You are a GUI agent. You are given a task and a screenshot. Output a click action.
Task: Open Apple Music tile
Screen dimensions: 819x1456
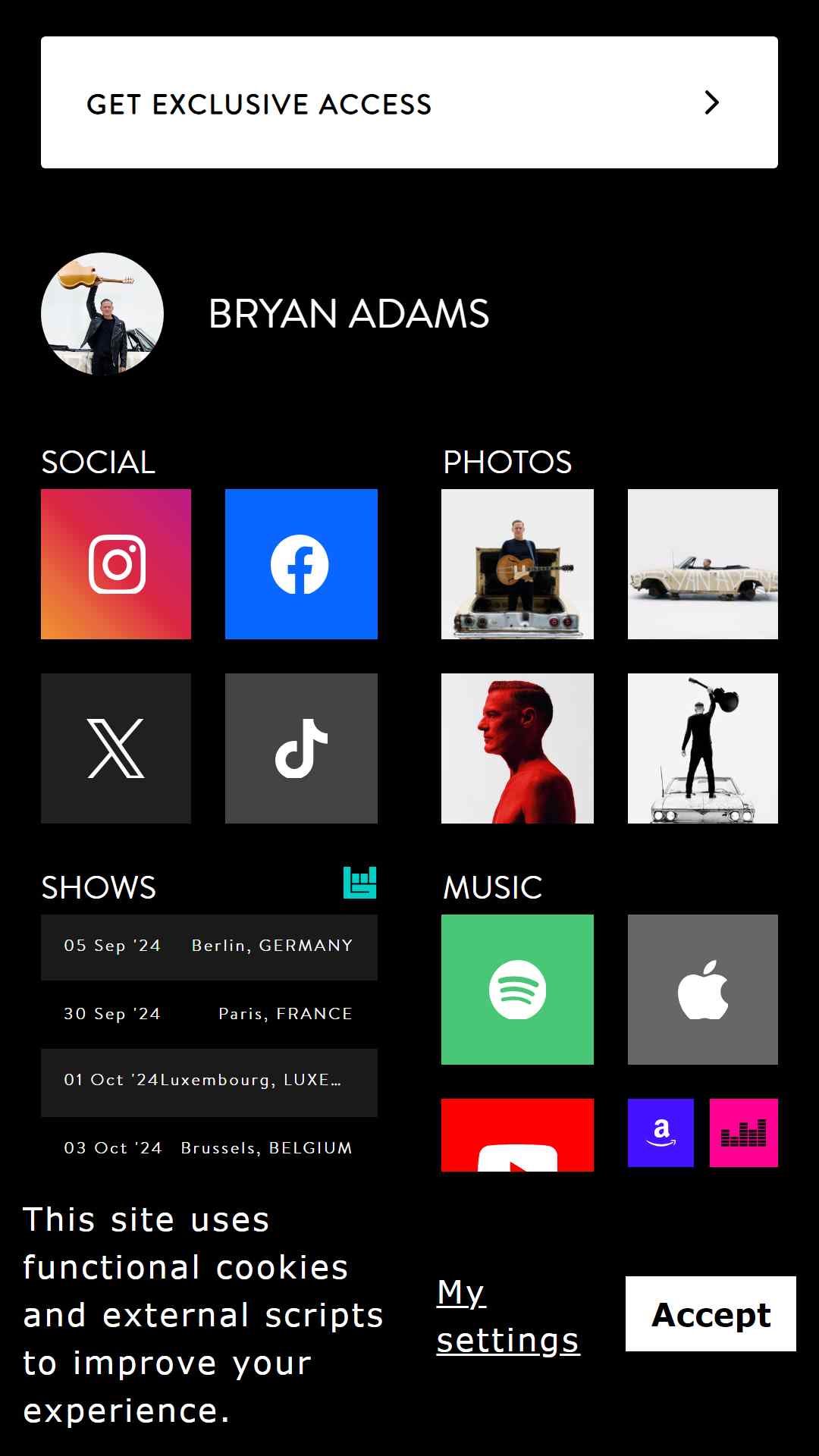click(x=703, y=990)
